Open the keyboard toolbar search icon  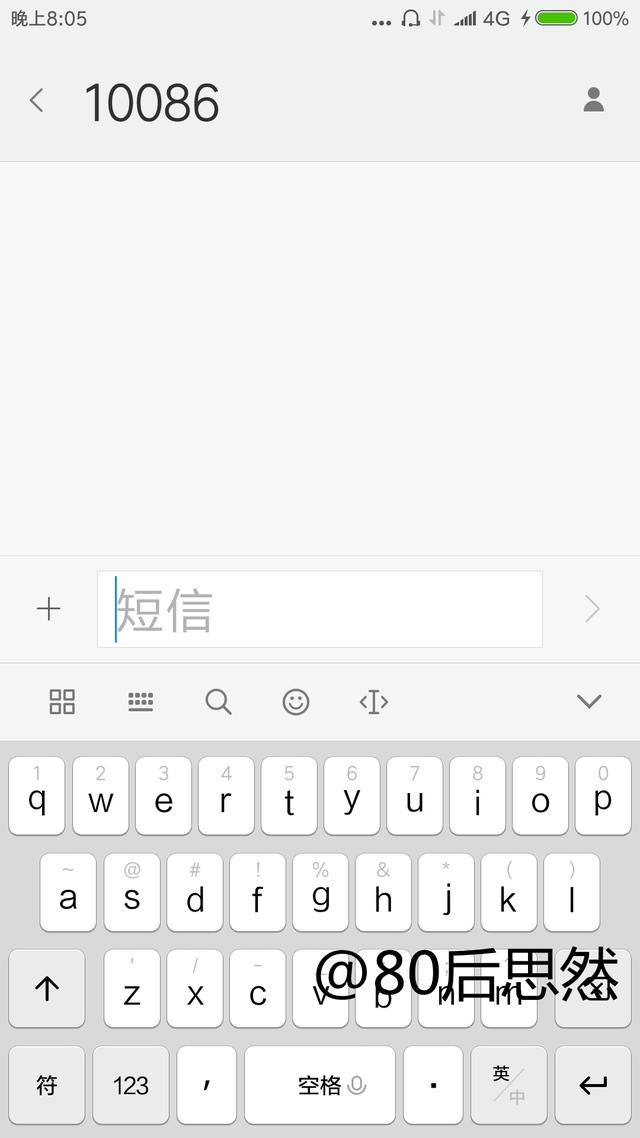coord(218,702)
